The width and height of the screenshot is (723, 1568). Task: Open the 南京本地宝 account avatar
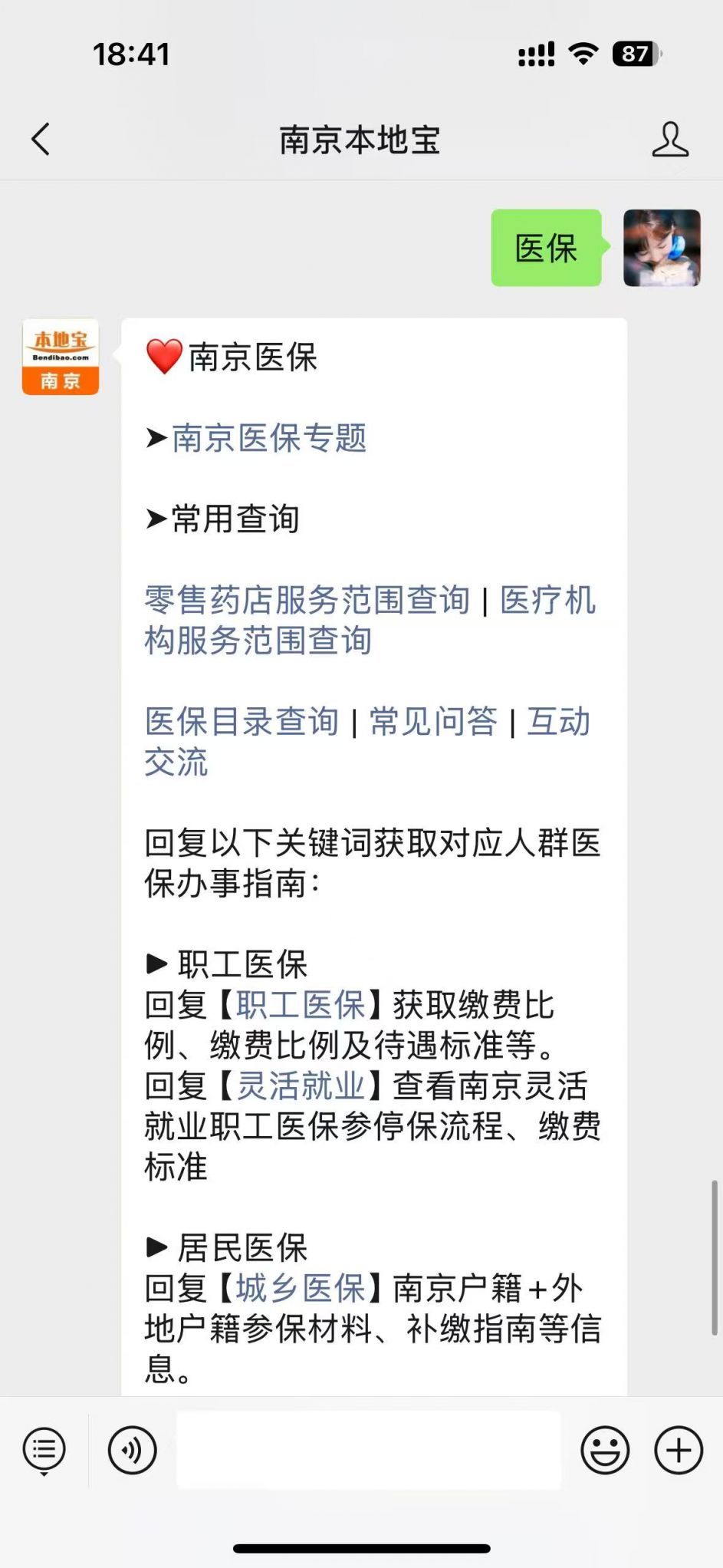click(x=61, y=357)
